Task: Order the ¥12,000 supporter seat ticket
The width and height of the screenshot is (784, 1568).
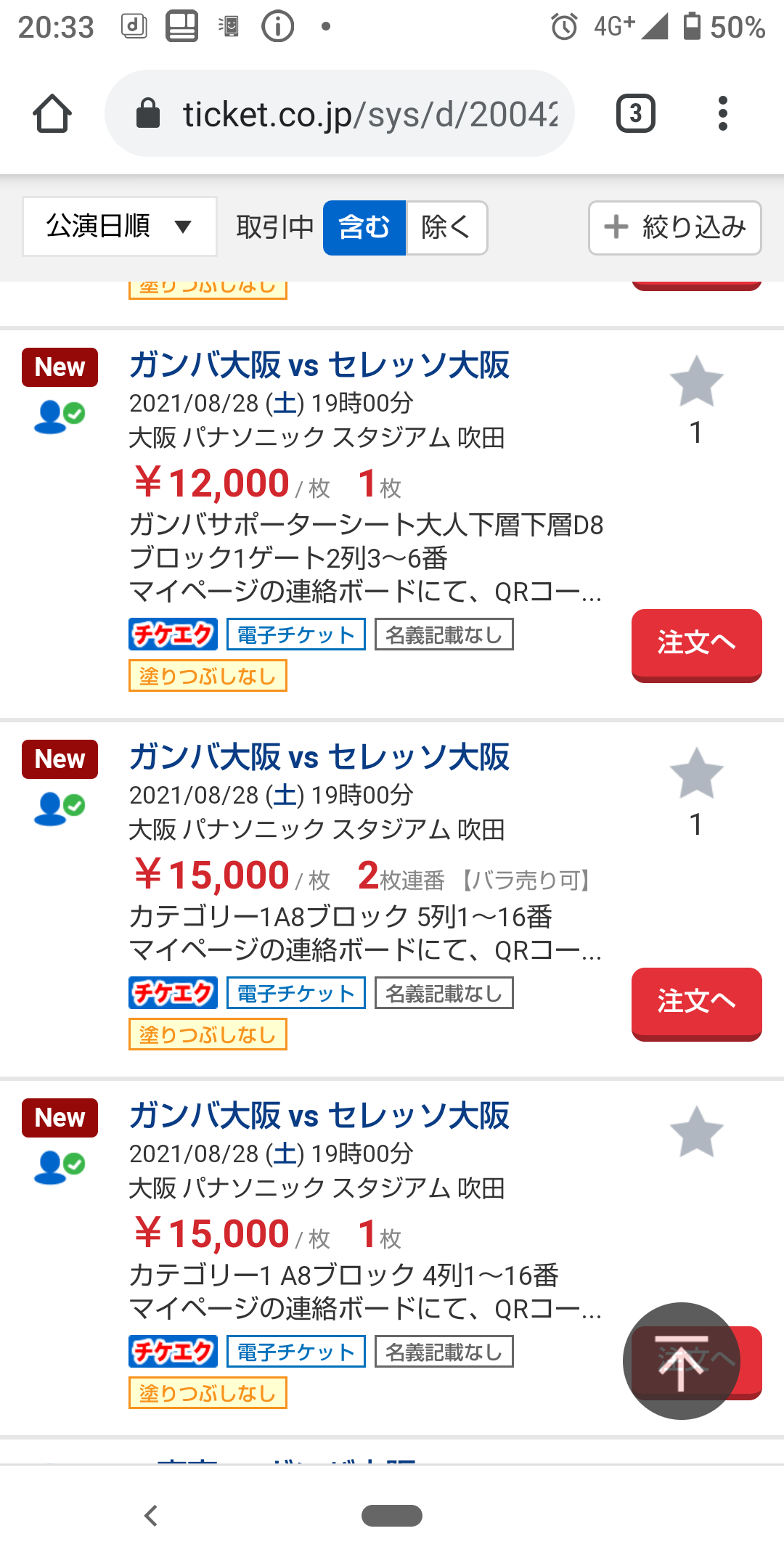Action: pos(696,643)
